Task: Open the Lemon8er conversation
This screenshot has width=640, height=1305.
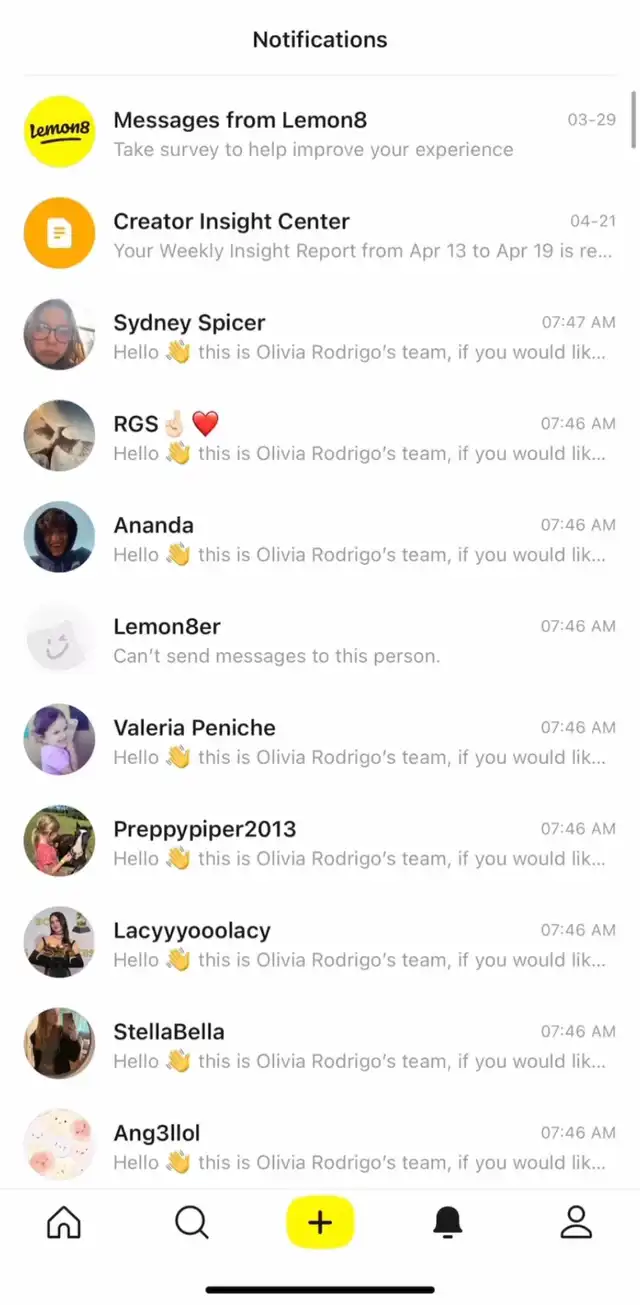Action: 320,640
